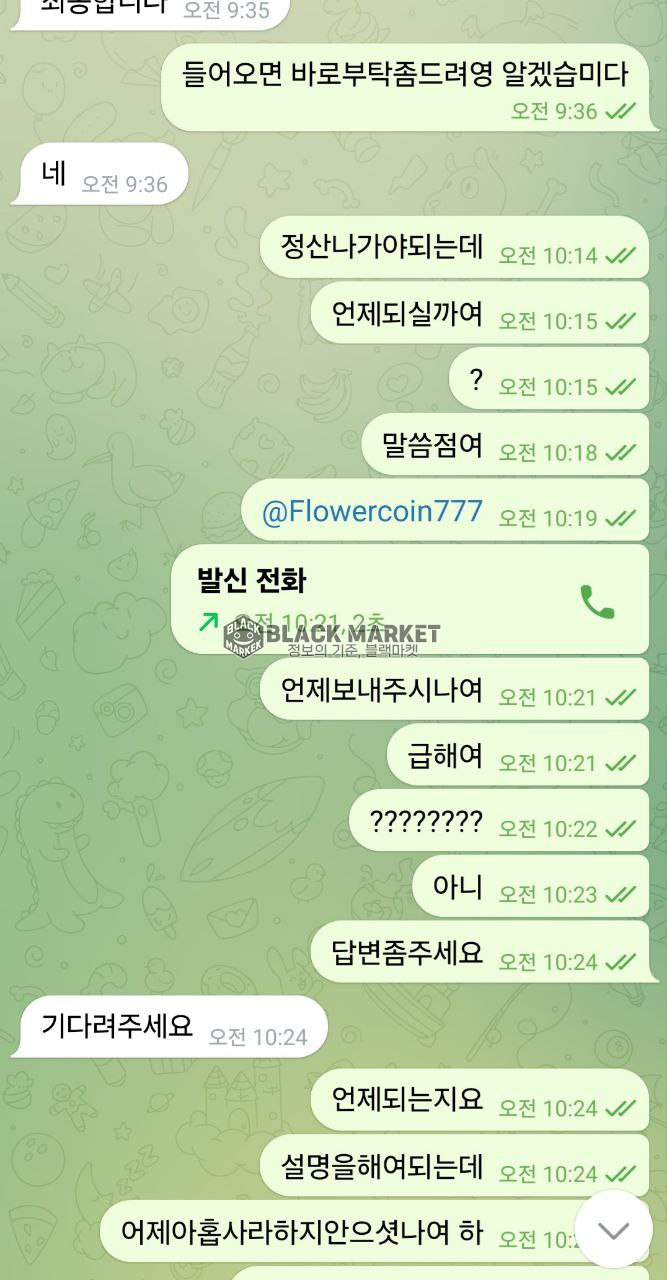Image resolution: width=667 pixels, height=1280 pixels.
Task: Open the @Flowercoin777 mention link
Action: (372, 512)
